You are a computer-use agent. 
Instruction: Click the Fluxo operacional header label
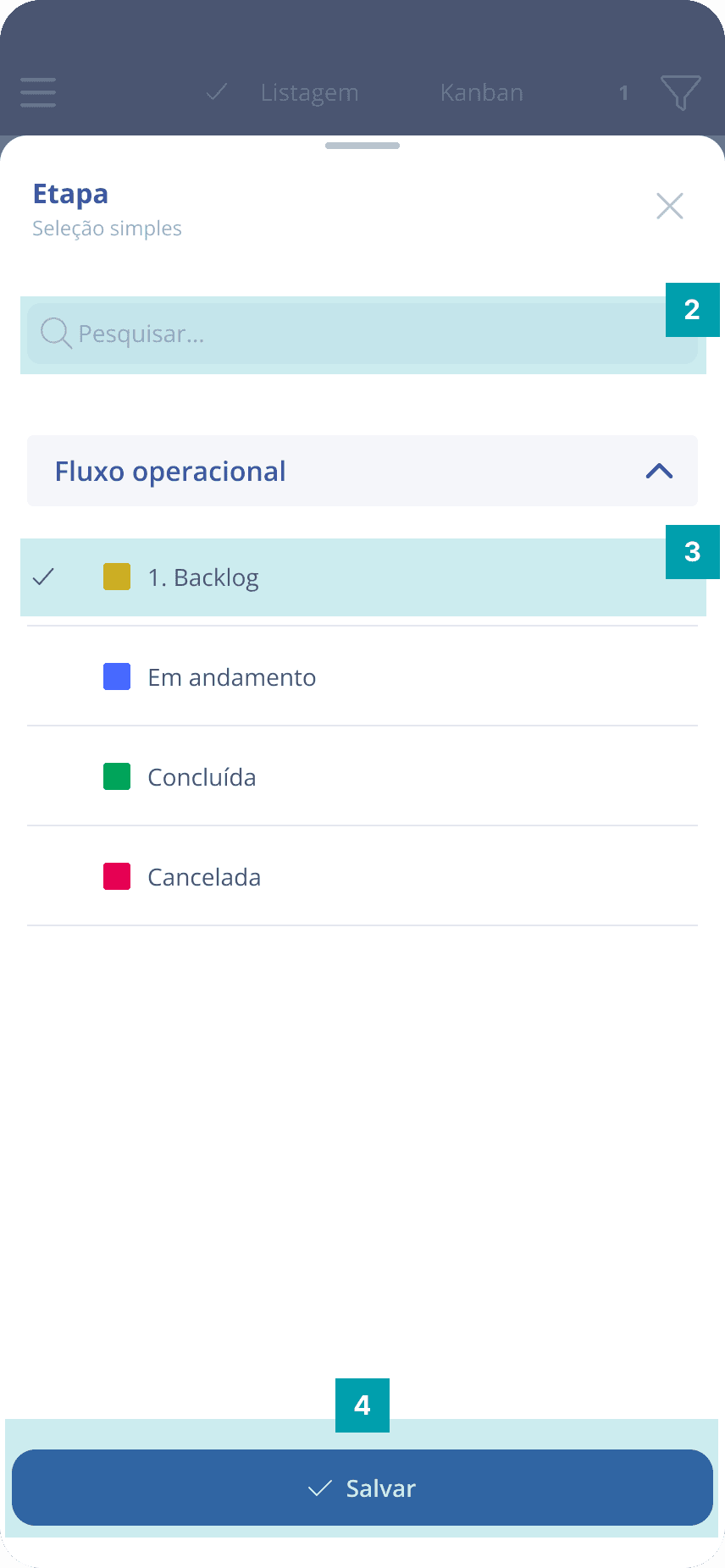point(170,471)
